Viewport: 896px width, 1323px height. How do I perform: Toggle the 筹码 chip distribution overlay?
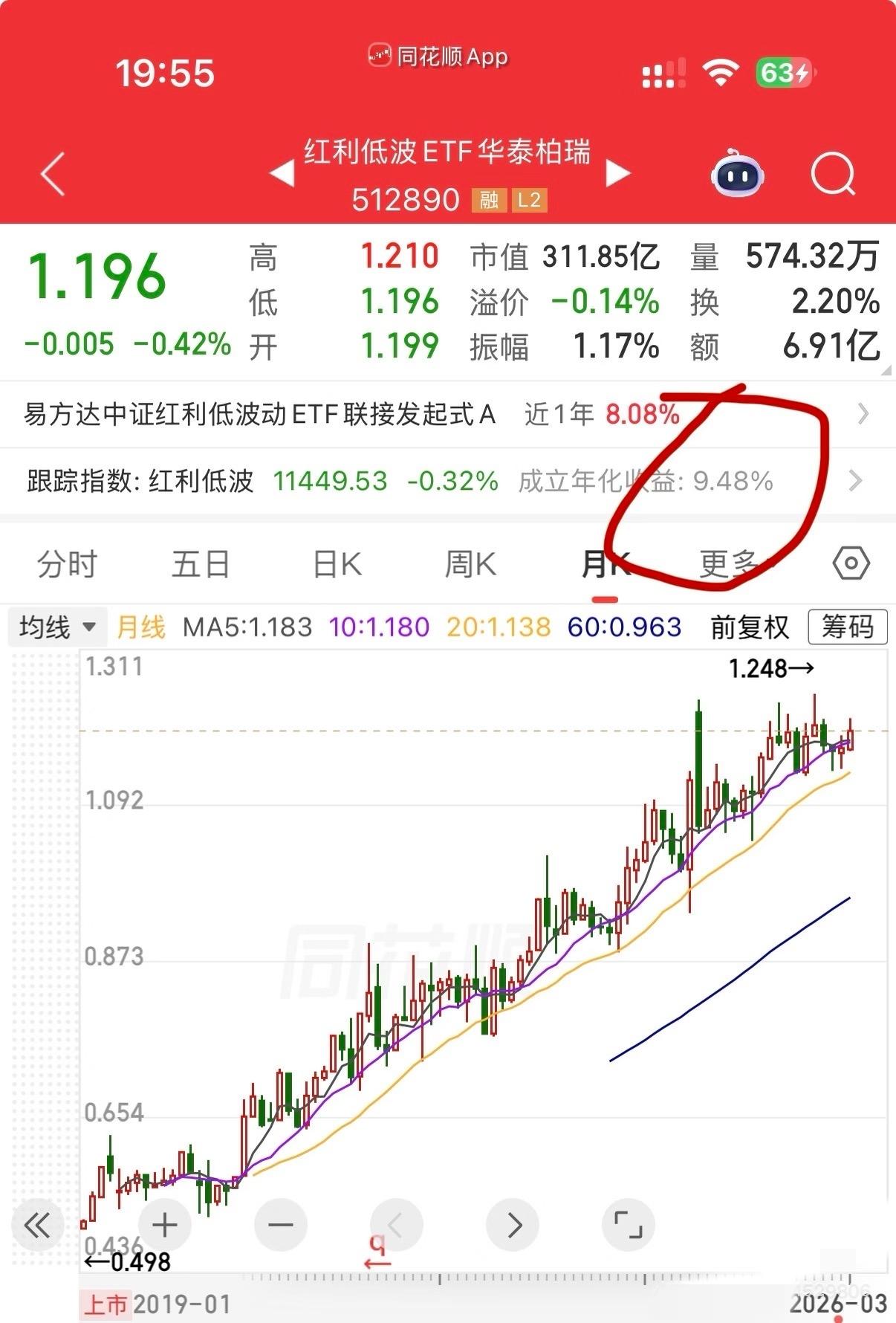pyautogui.click(x=847, y=627)
